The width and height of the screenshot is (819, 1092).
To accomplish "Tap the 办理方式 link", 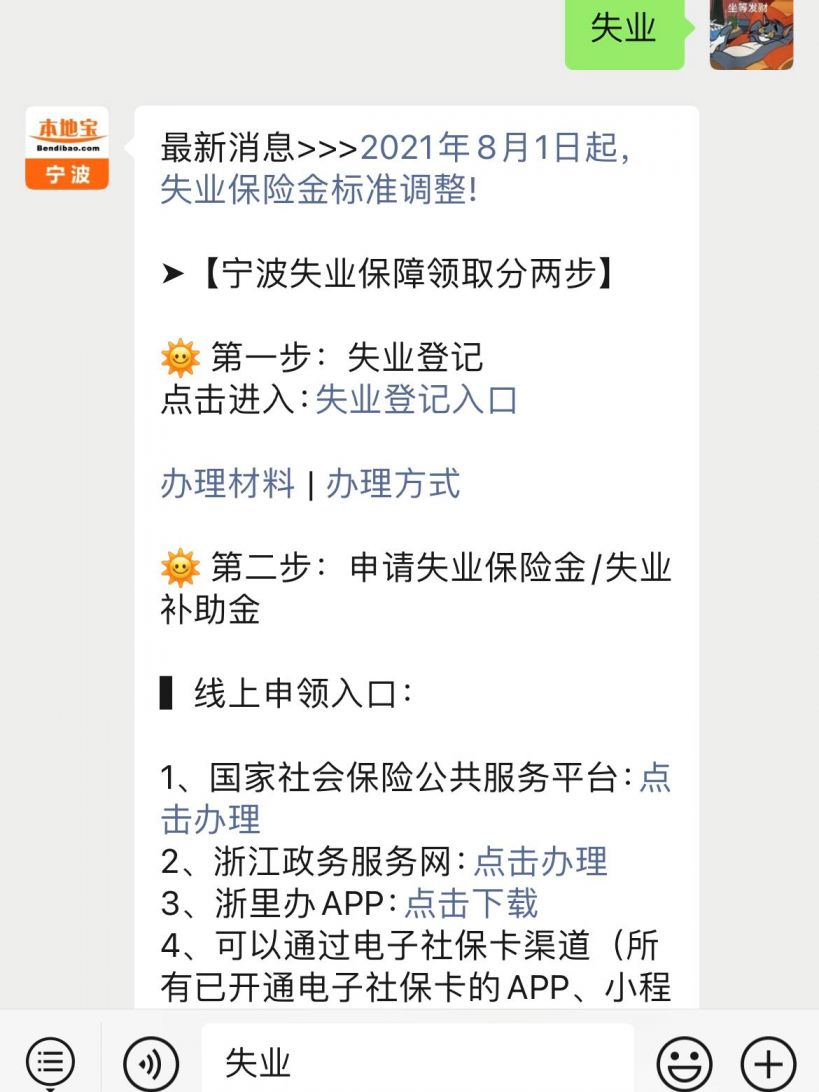I will point(393,484).
